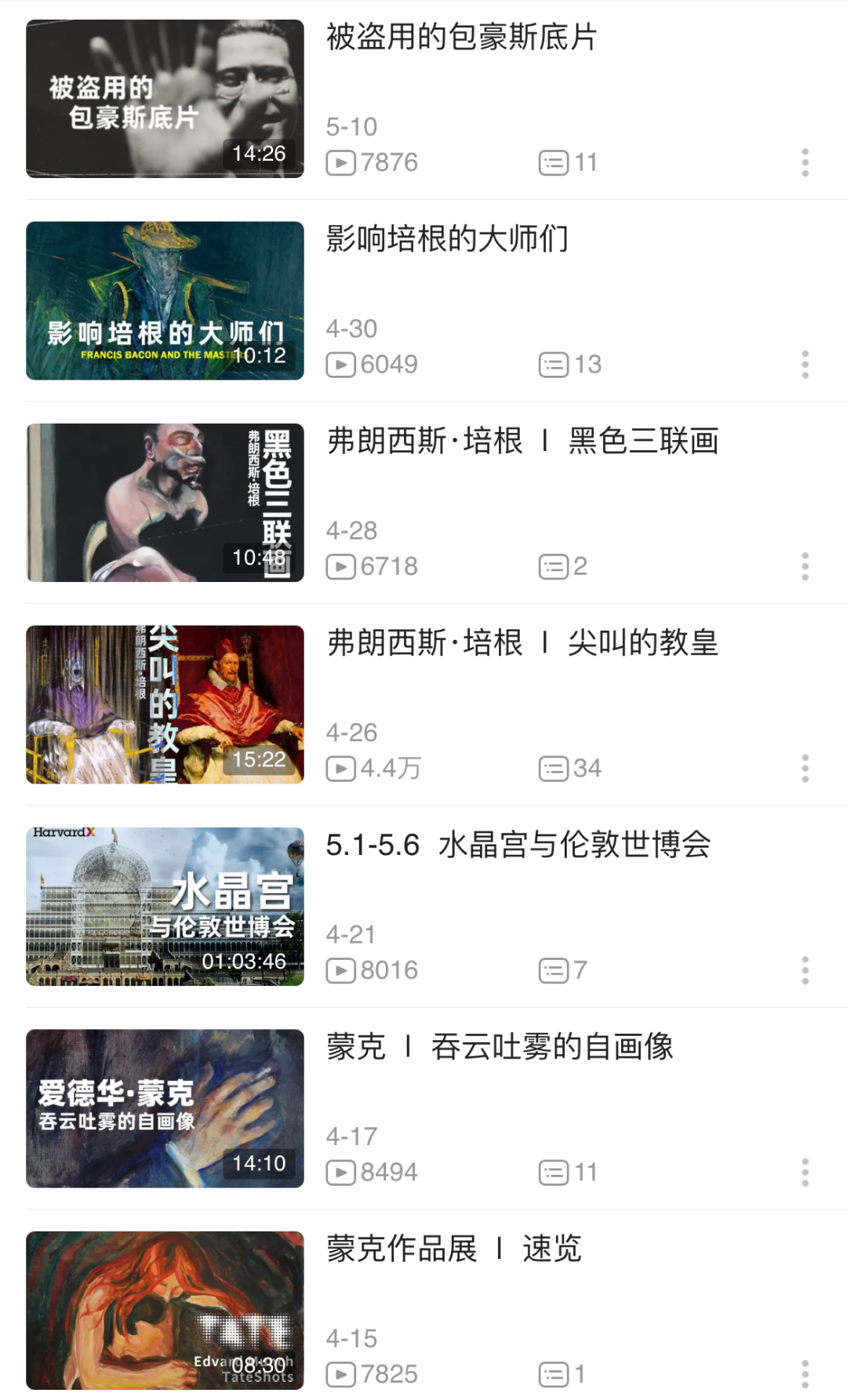Watch 蒙克 吞云吐雾的自画像
The image size is (847, 1400).
pos(165,1108)
